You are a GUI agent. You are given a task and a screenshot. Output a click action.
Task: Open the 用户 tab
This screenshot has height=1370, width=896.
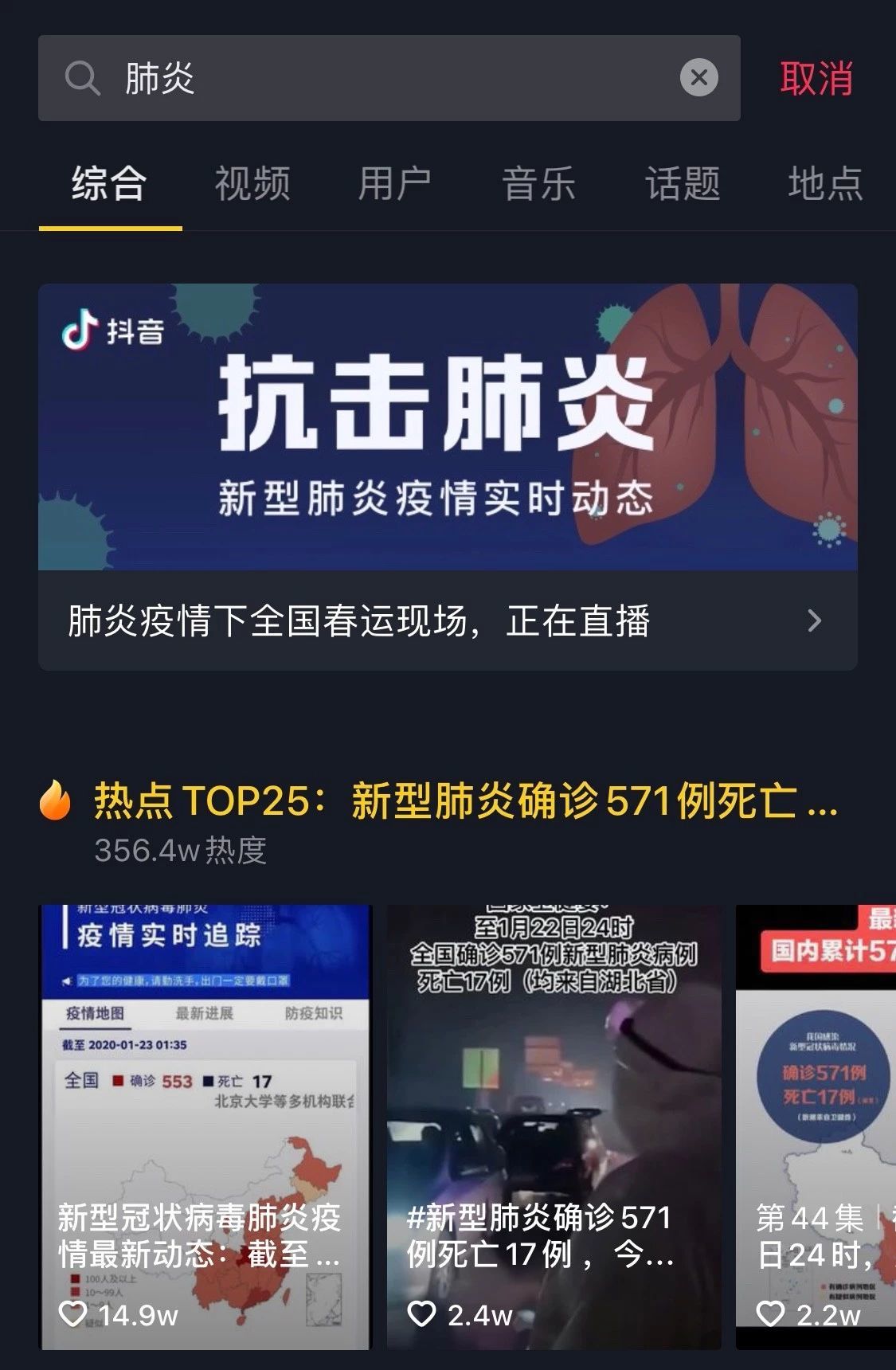tap(395, 184)
